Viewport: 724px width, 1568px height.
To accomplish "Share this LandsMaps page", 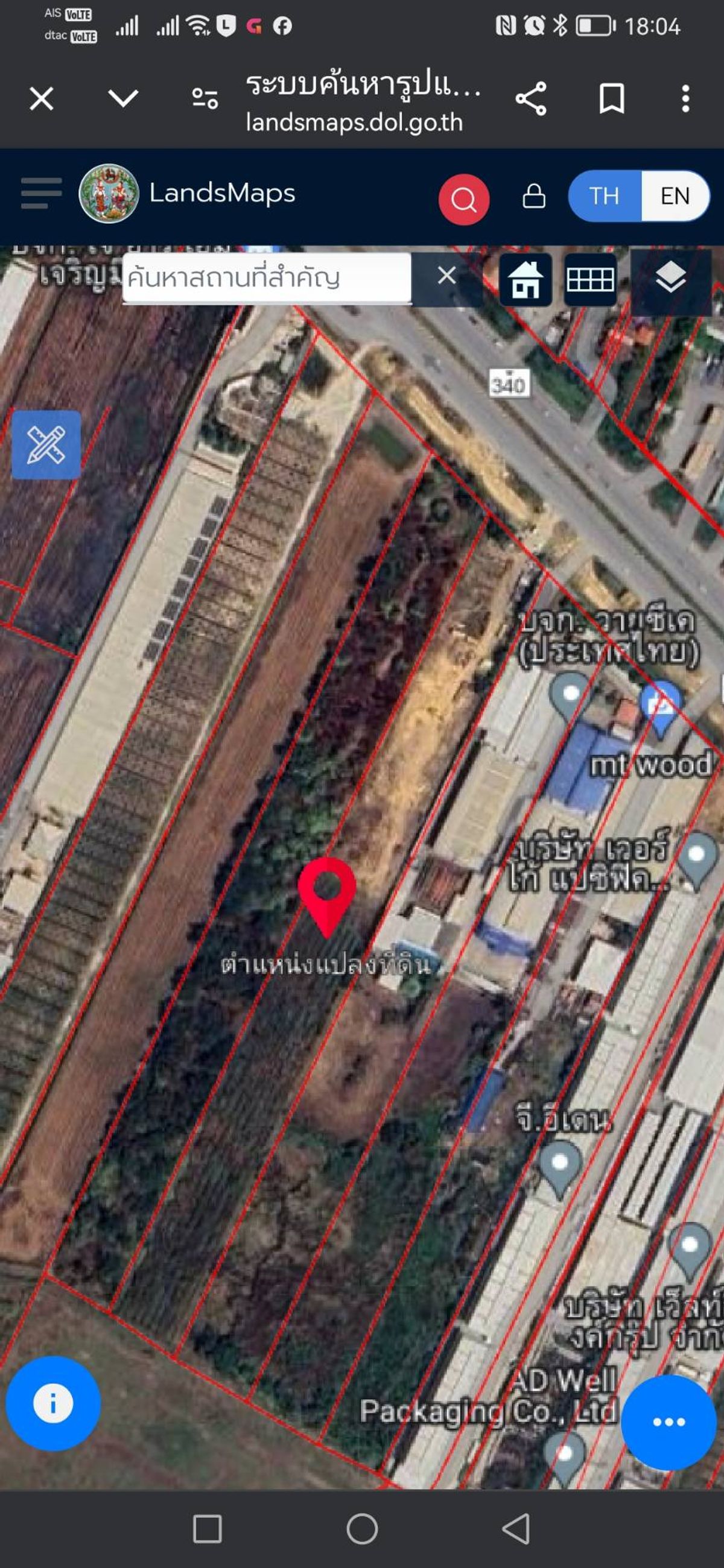I will (531, 99).
